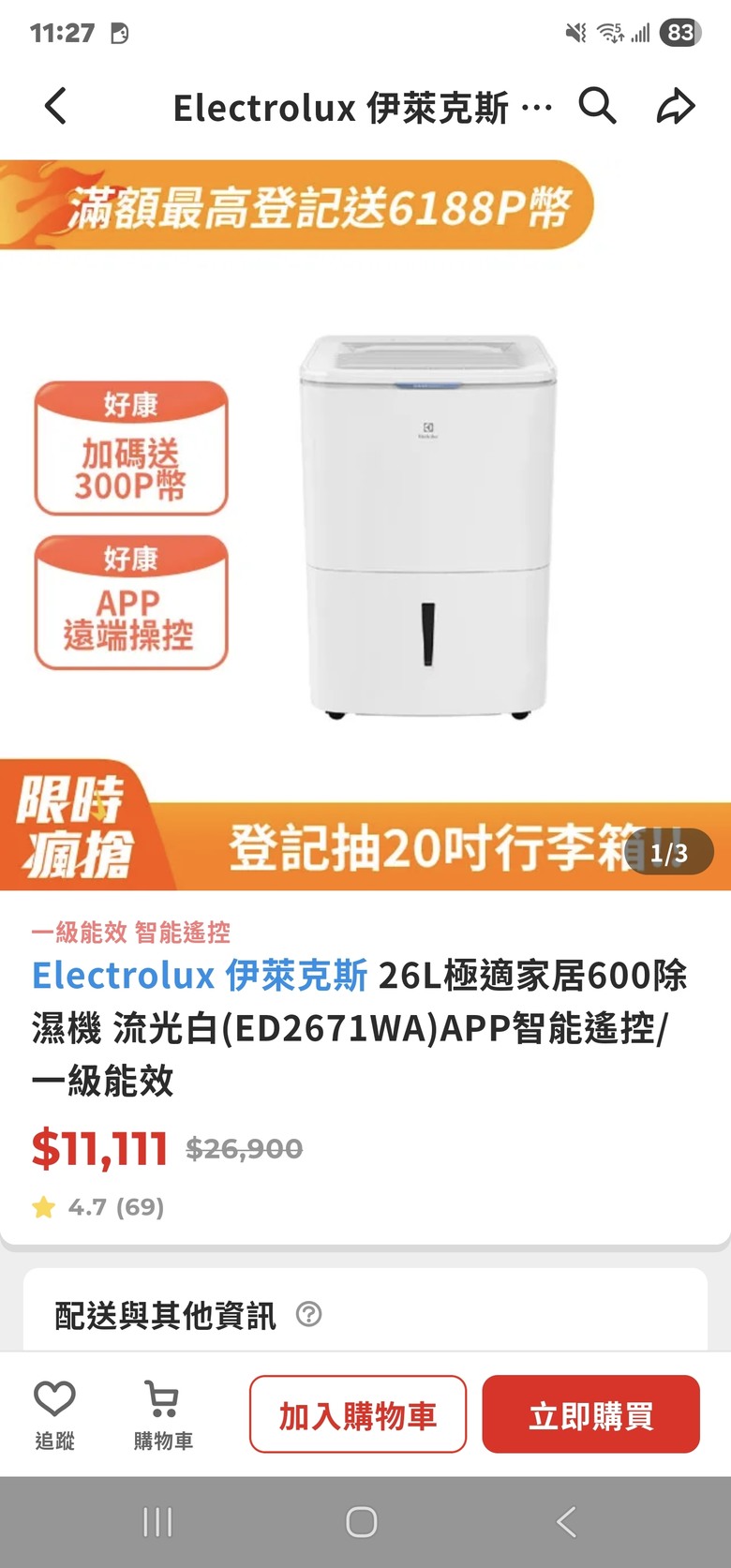Image resolution: width=731 pixels, height=1568 pixels.
Task: Share this dehumidifier product page
Action: pos(675,106)
